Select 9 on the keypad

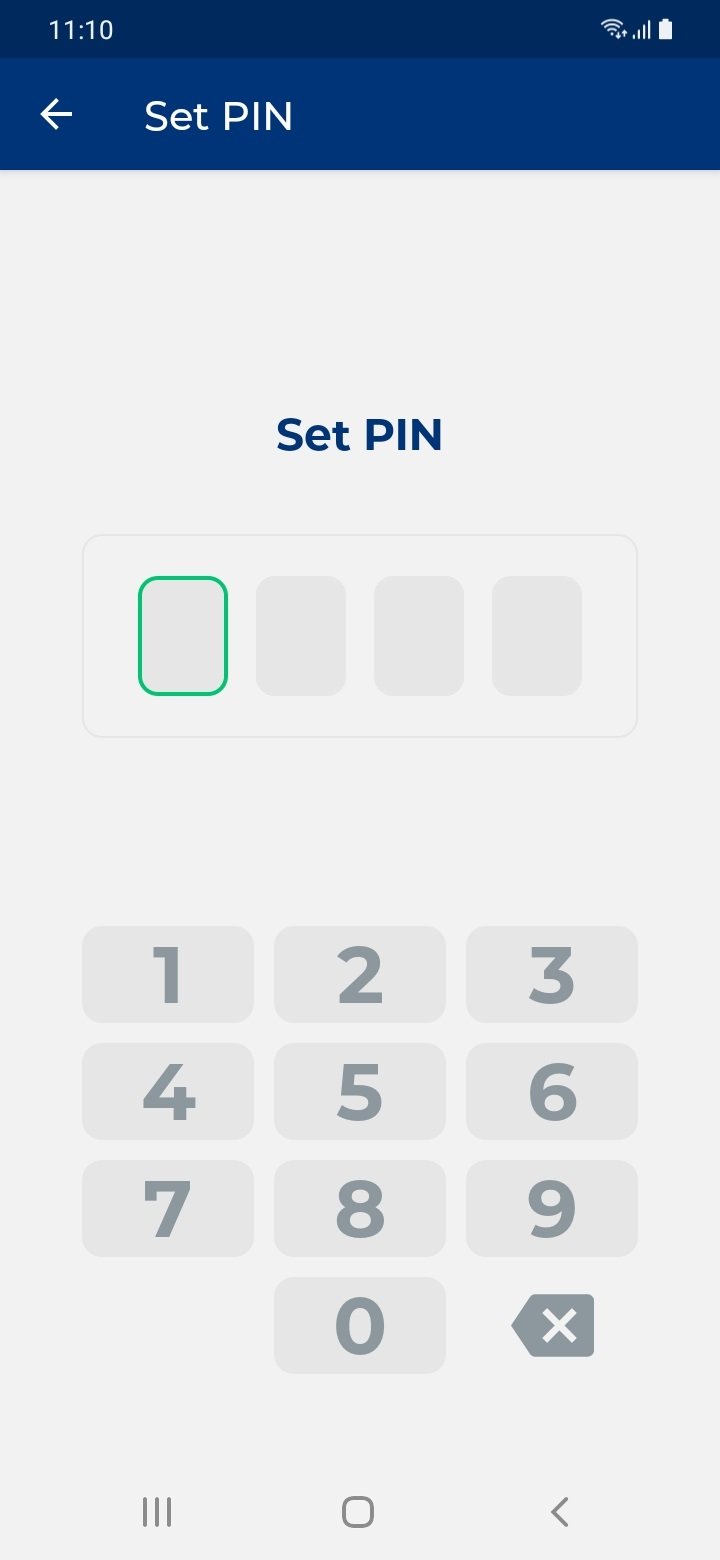click(552, 1209)
